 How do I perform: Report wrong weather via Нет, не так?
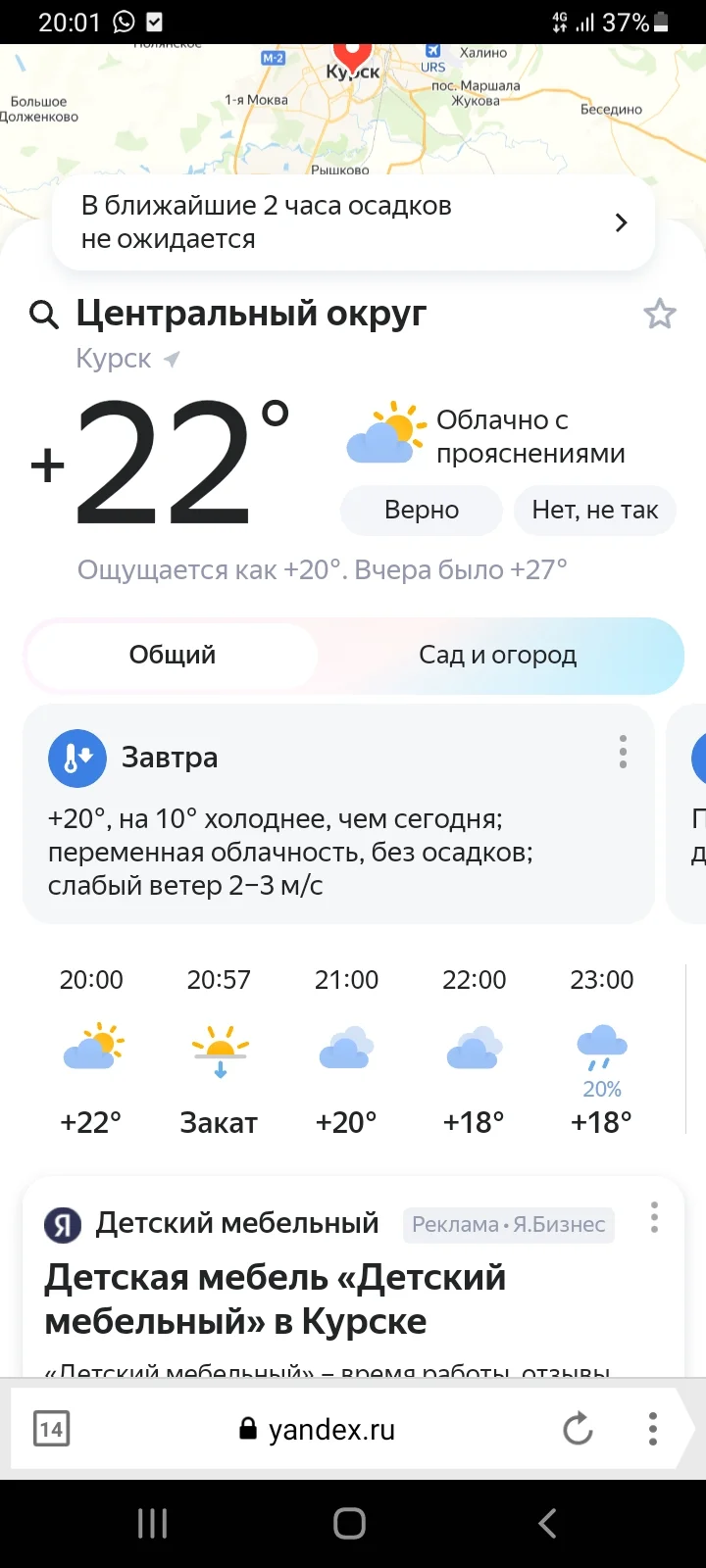tap(594, 510)
